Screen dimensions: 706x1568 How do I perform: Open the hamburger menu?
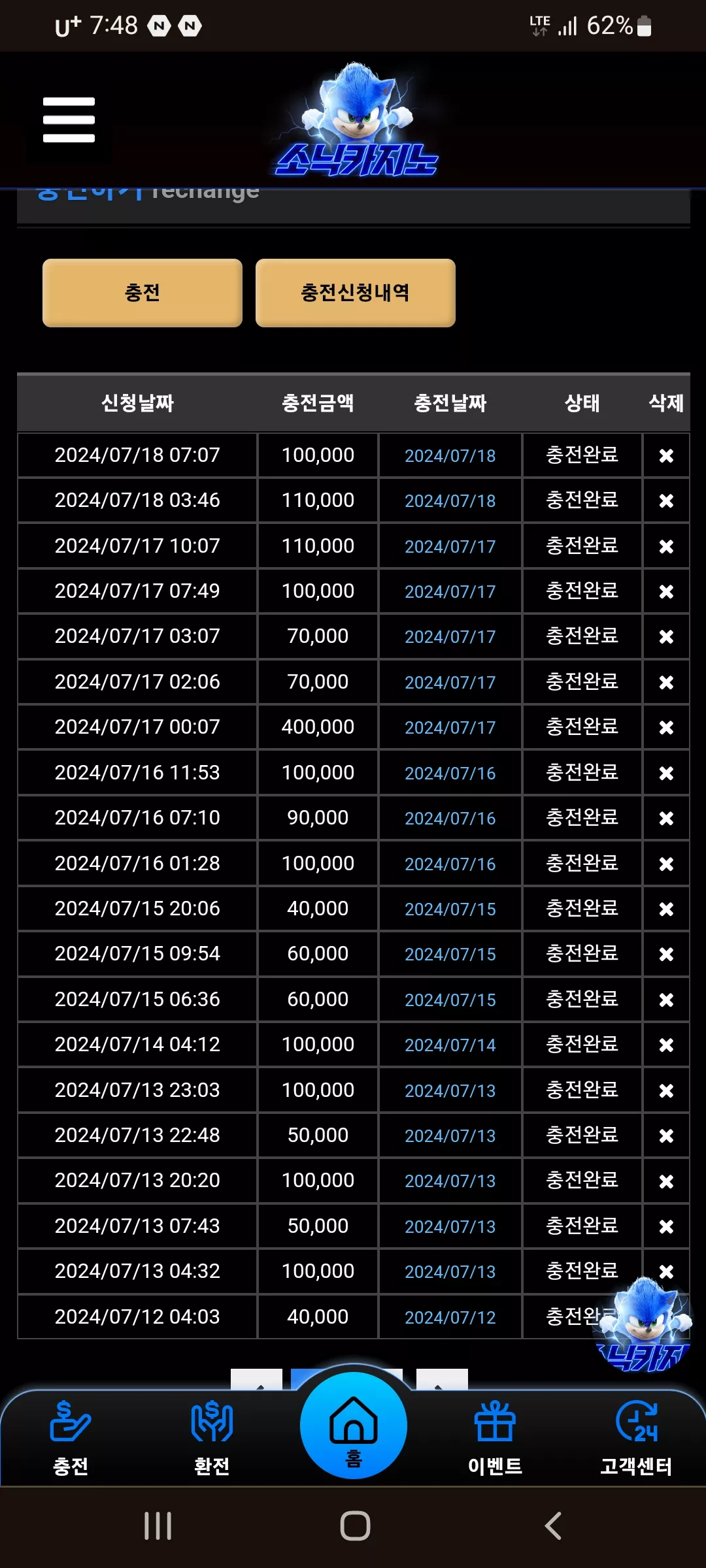[69, 120]
